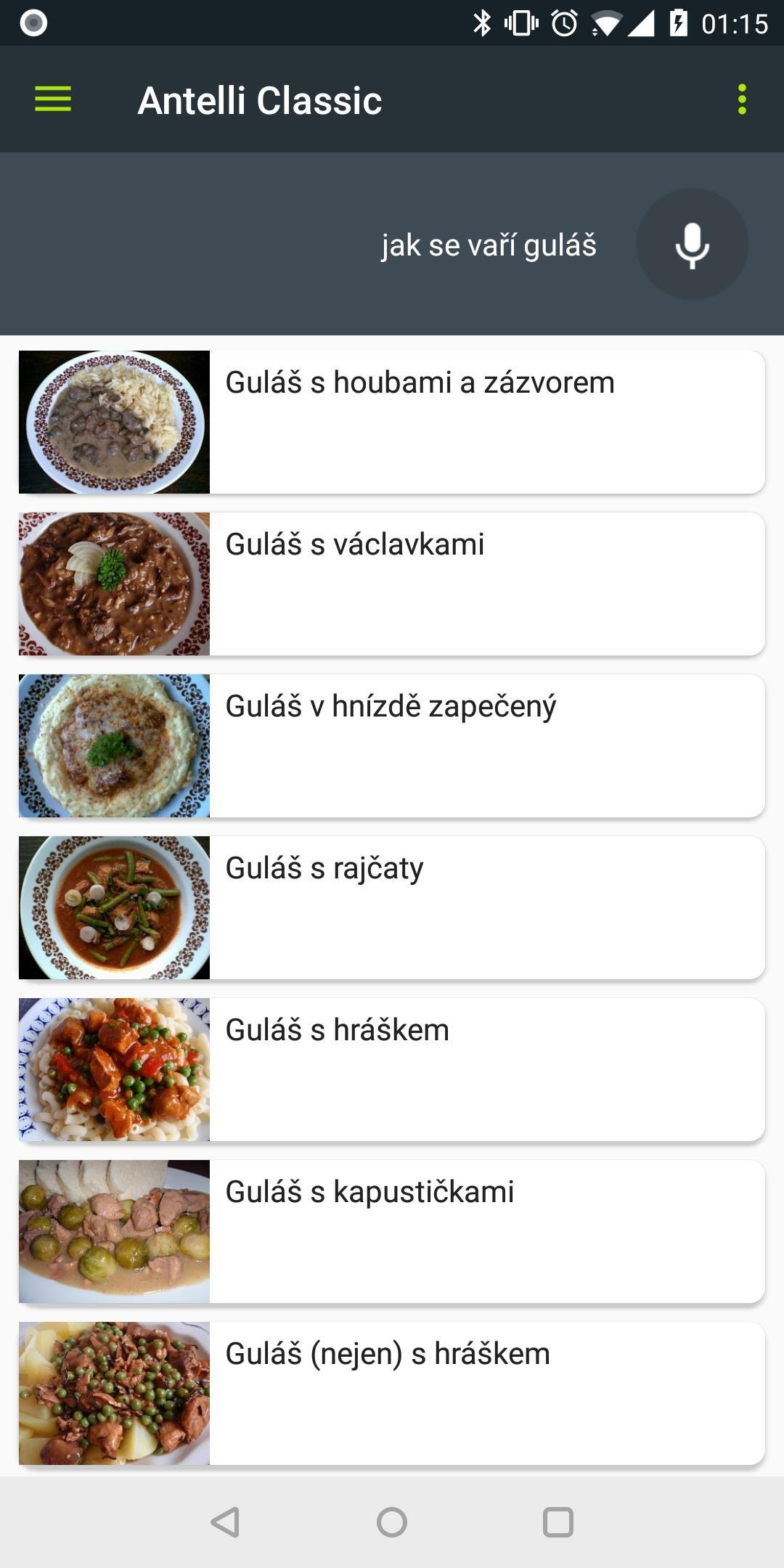
Task: View the Guláš s rajčaty recipe
Action: point(392,907)
